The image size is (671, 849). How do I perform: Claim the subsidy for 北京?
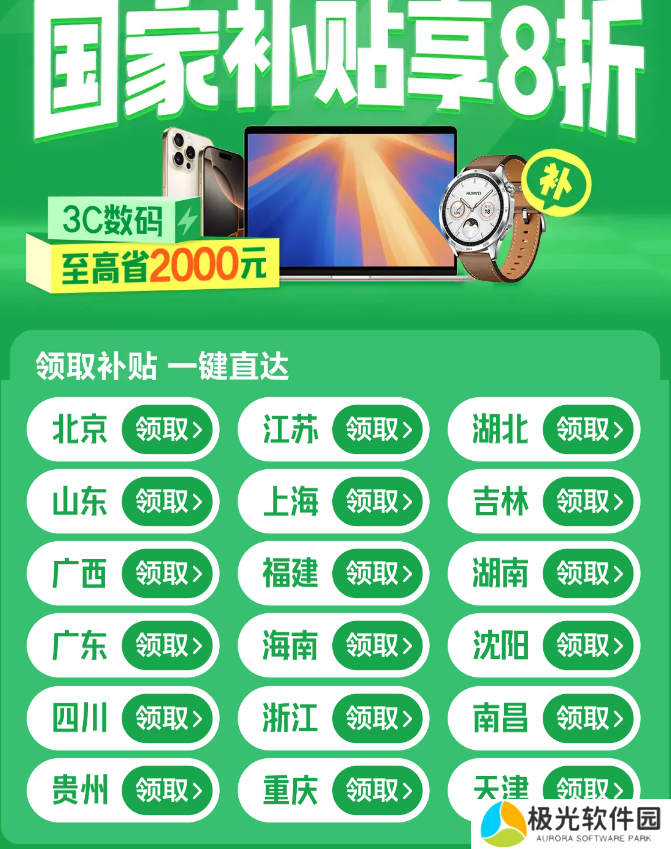click(168, 430)
